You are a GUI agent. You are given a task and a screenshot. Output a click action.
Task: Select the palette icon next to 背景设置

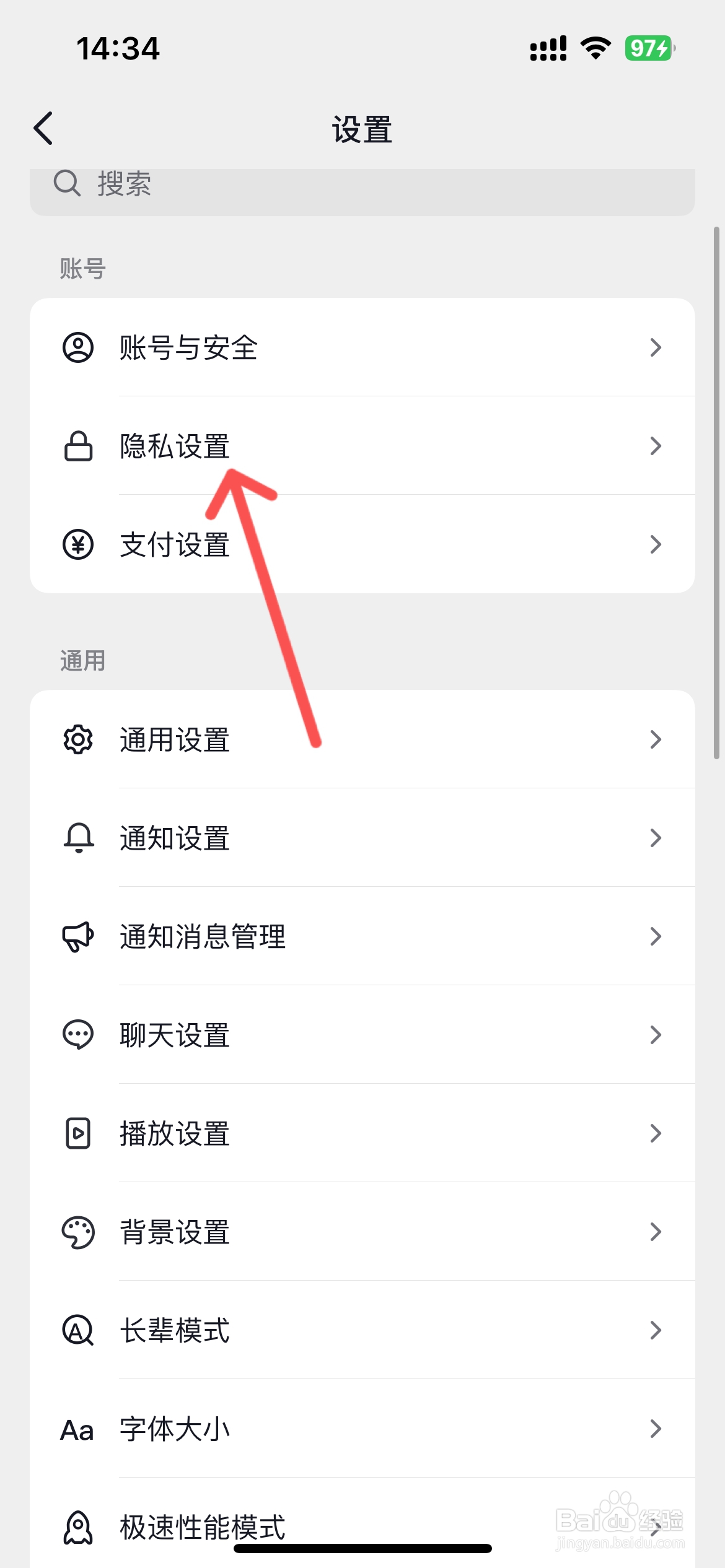[x=77, y=1232]
